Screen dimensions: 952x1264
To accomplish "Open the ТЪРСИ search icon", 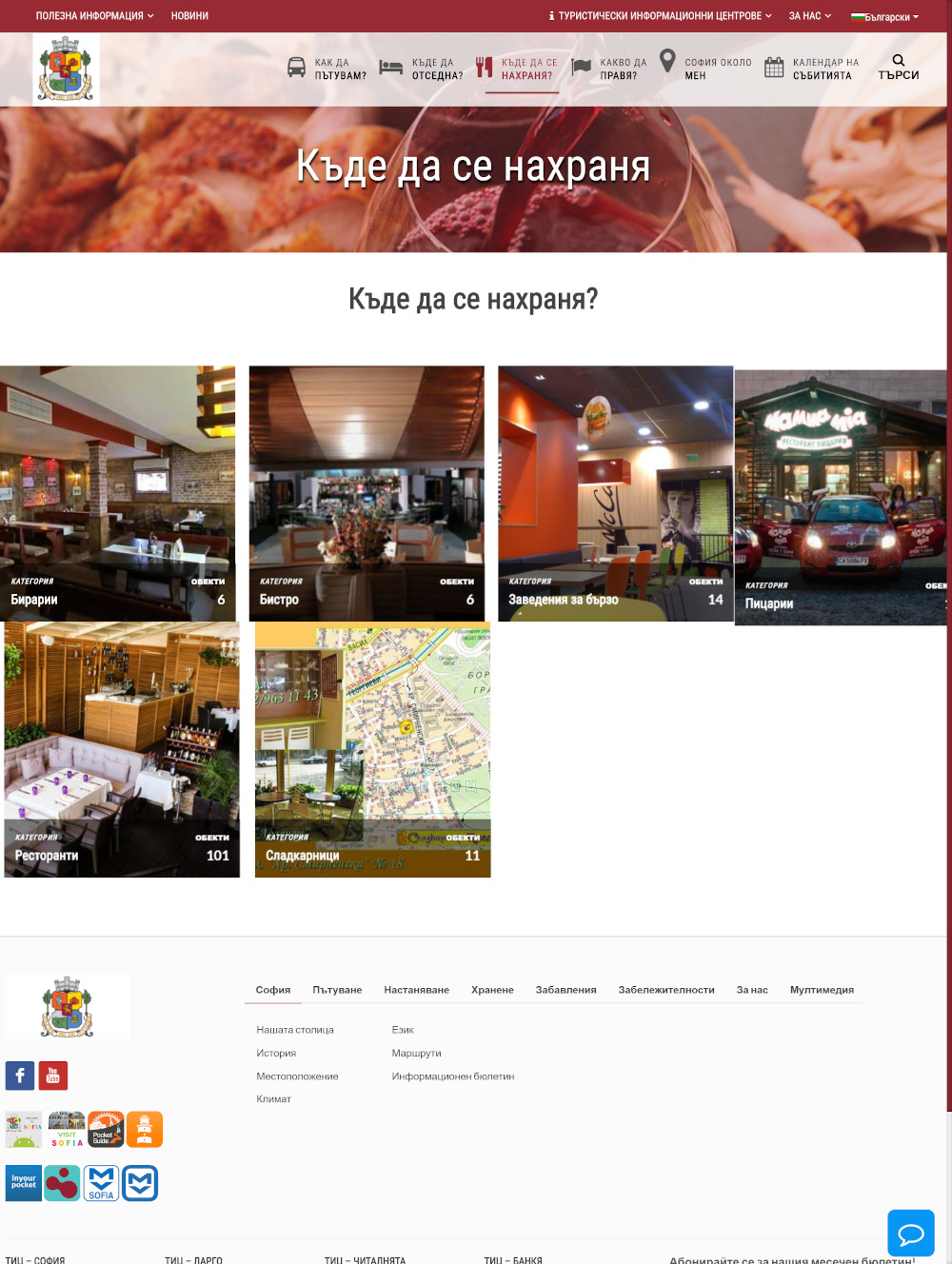I will click(898, 67).
